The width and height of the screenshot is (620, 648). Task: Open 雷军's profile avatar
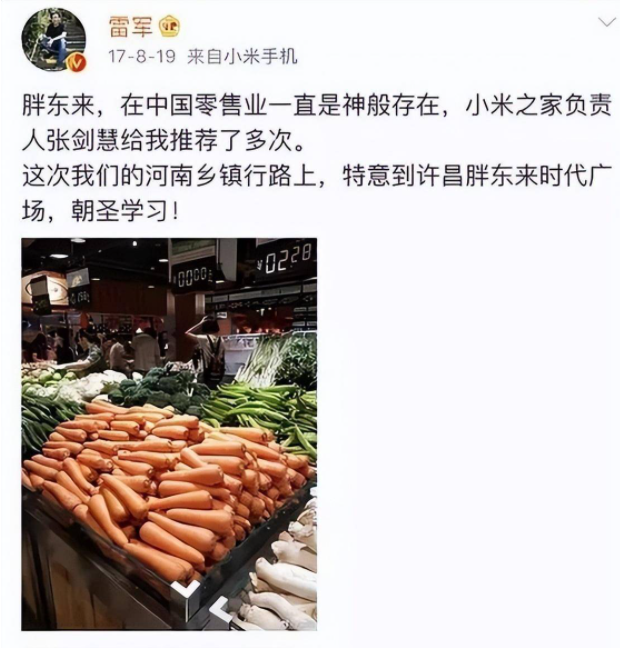(53, 40)
